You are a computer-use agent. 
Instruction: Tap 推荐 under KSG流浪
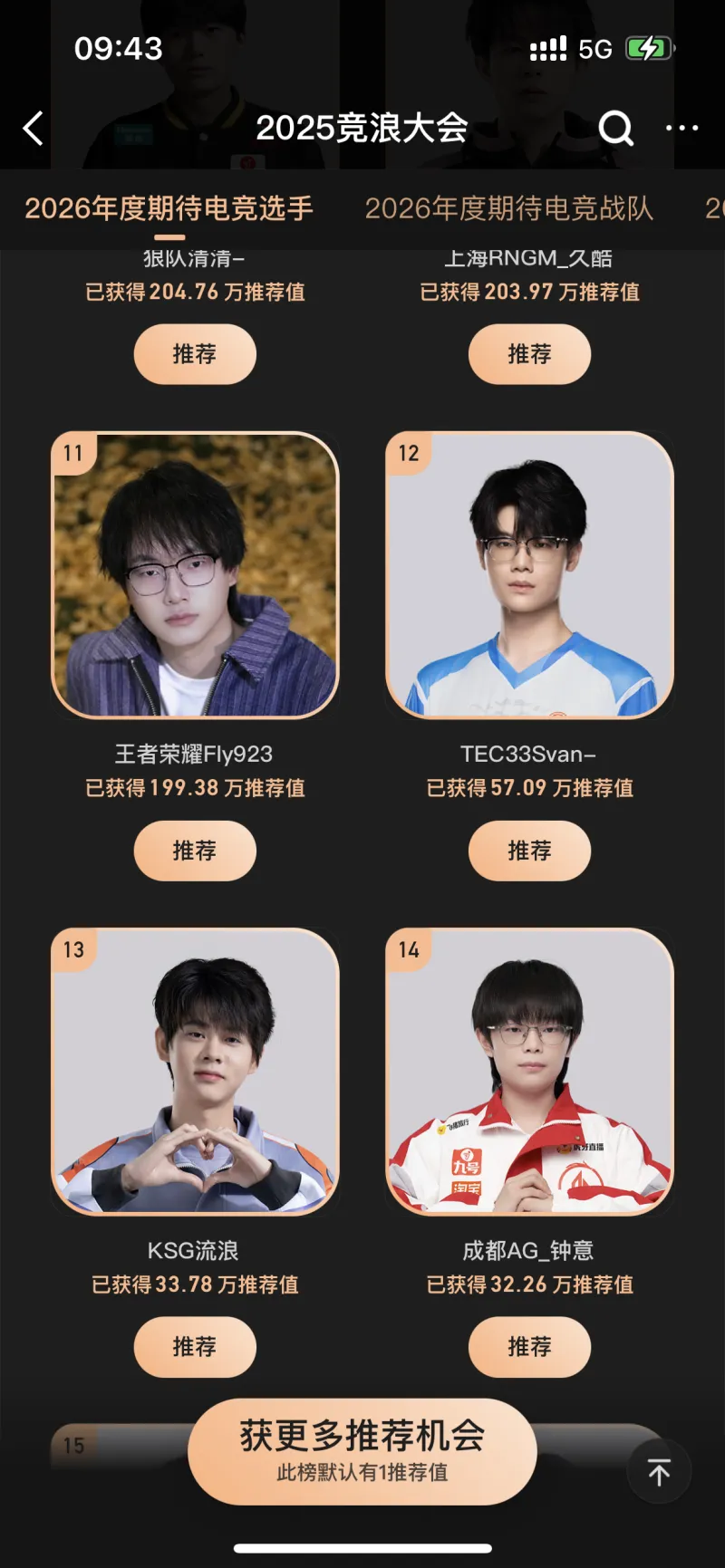pos(195,1347)
